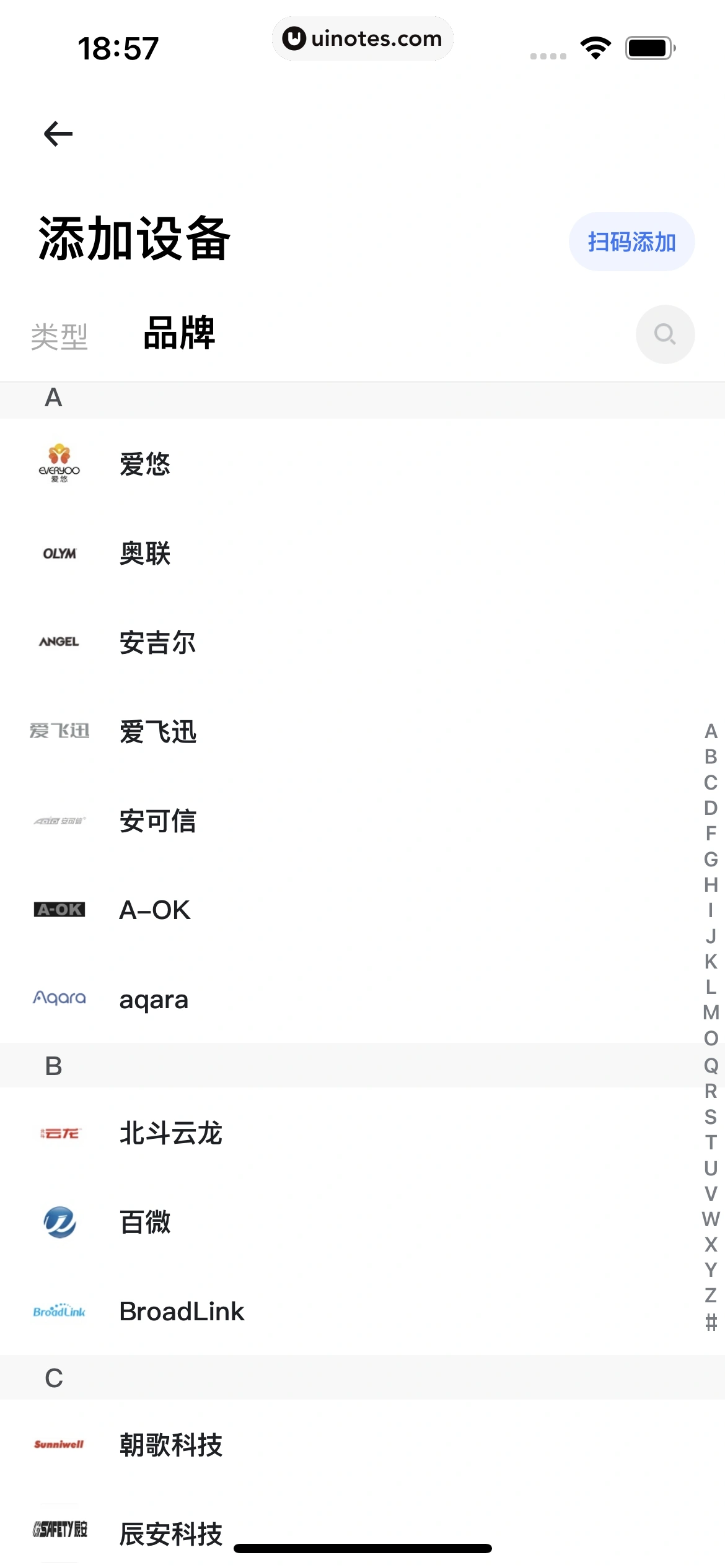Jump to the # index section

pyautogui.click(x=711, y=1322)
